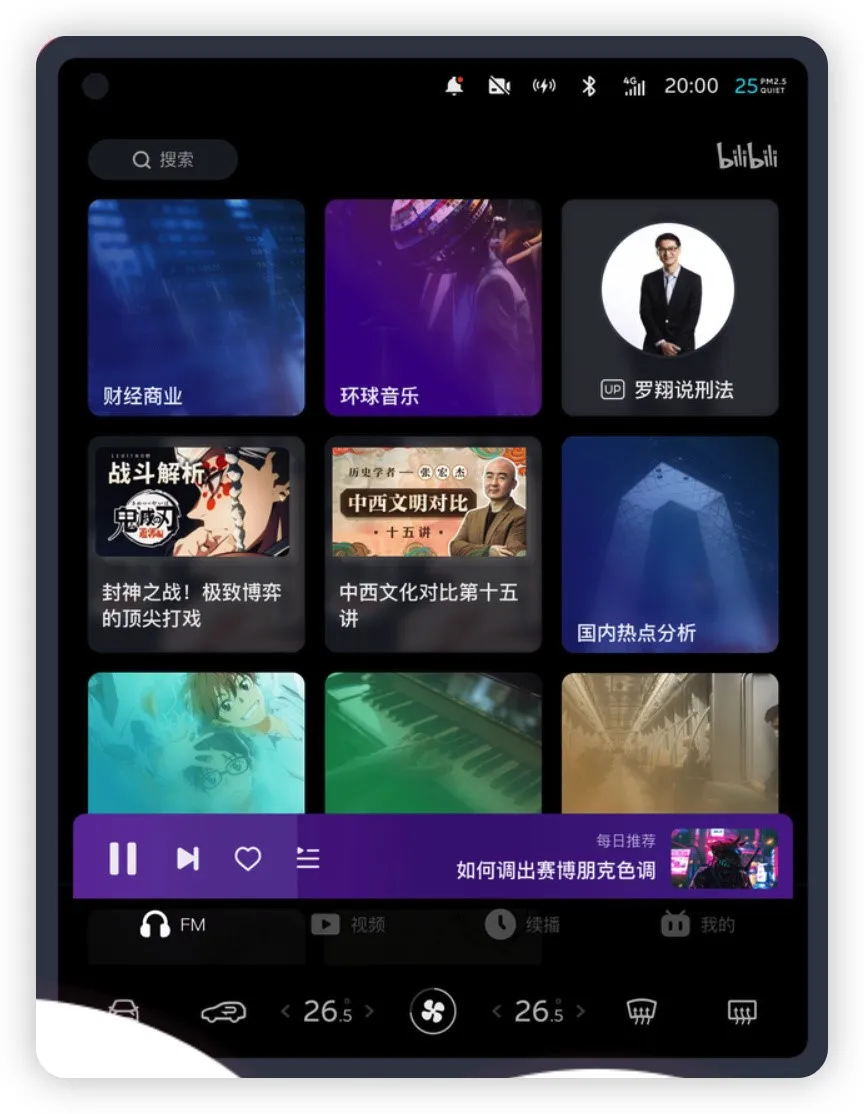
Task: Open the playlist queue icon
Action: [308, 858]
